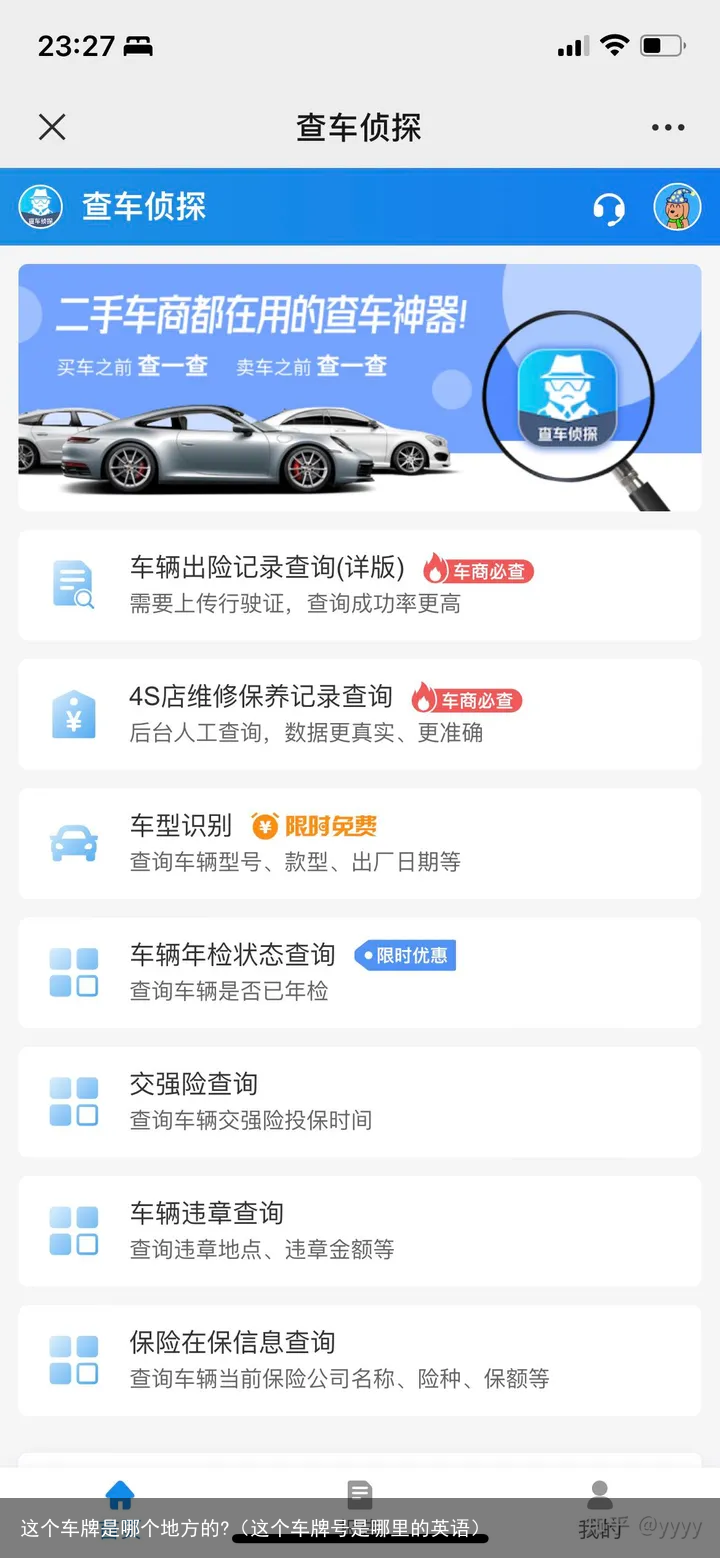Switch to the profile tab

[598, 1495]
